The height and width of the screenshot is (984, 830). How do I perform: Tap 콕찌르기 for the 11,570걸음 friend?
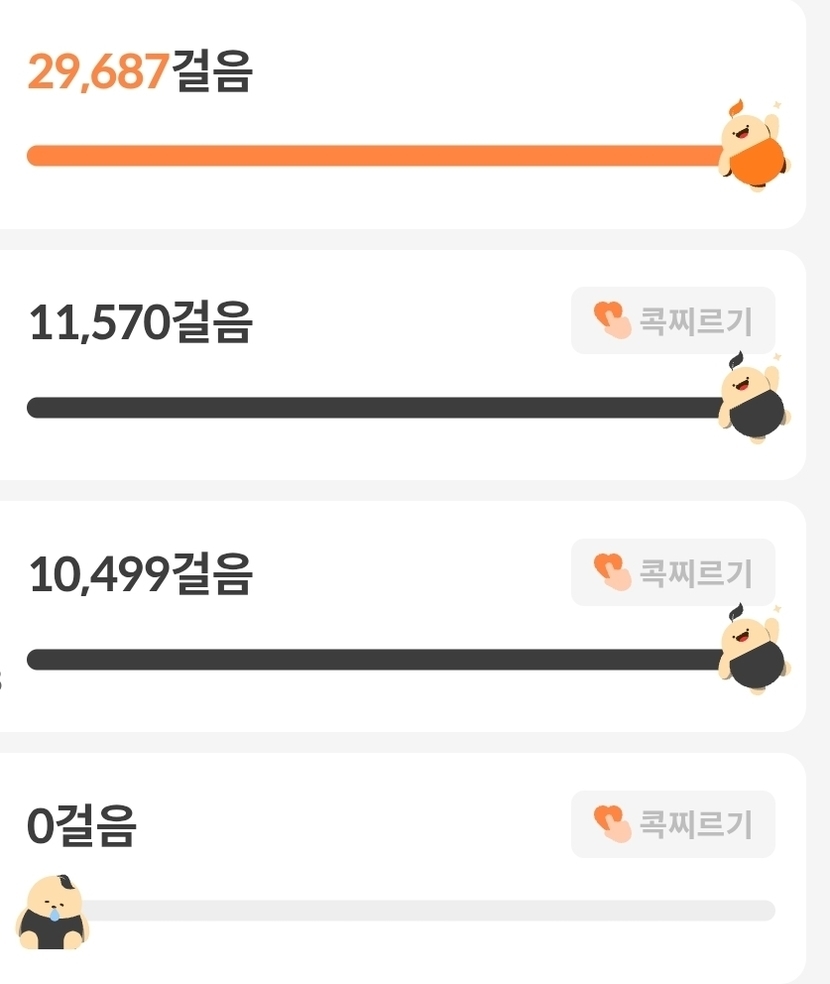click(673, 321)
